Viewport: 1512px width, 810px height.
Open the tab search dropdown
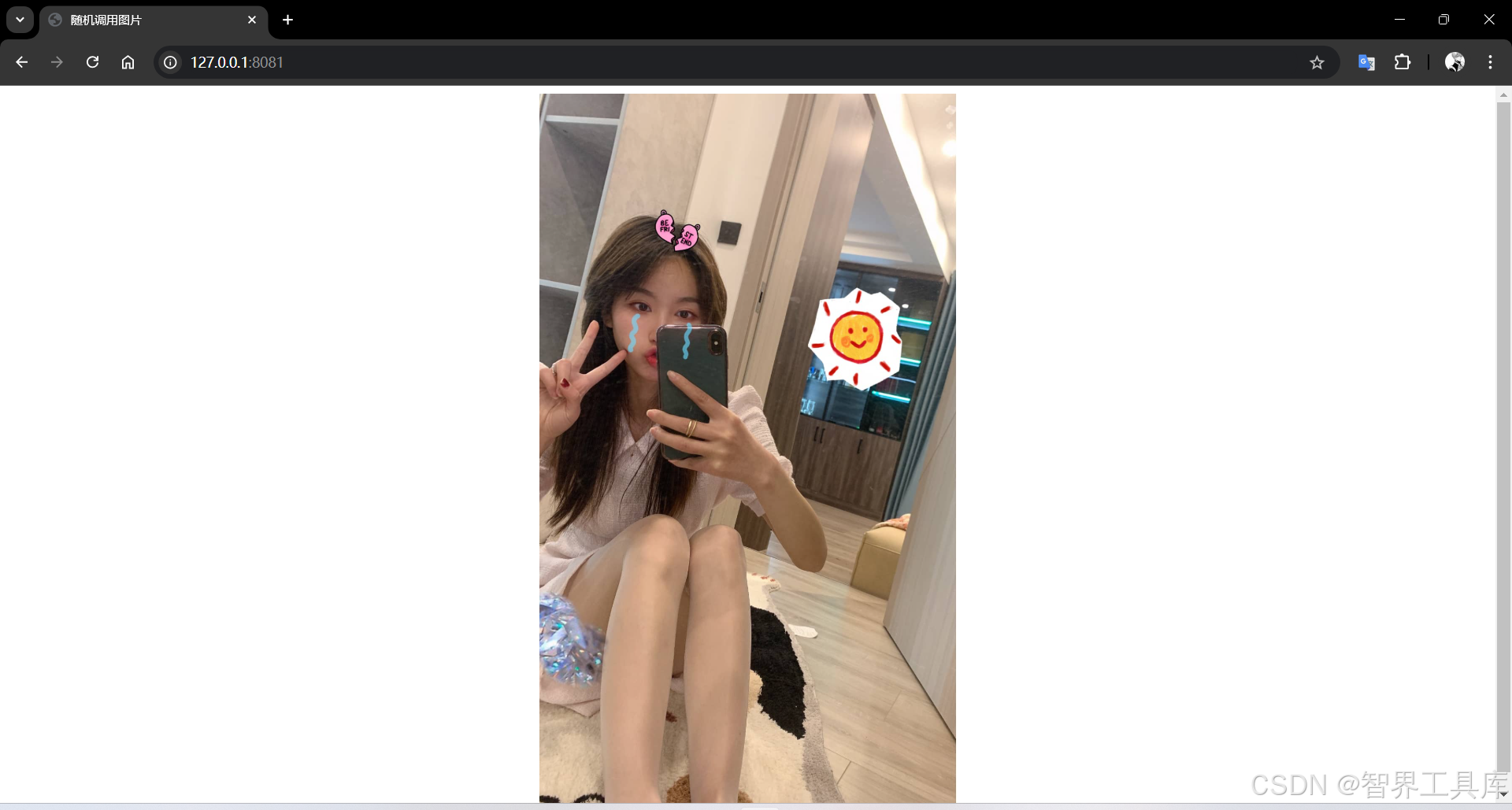(x=20, y=20)
